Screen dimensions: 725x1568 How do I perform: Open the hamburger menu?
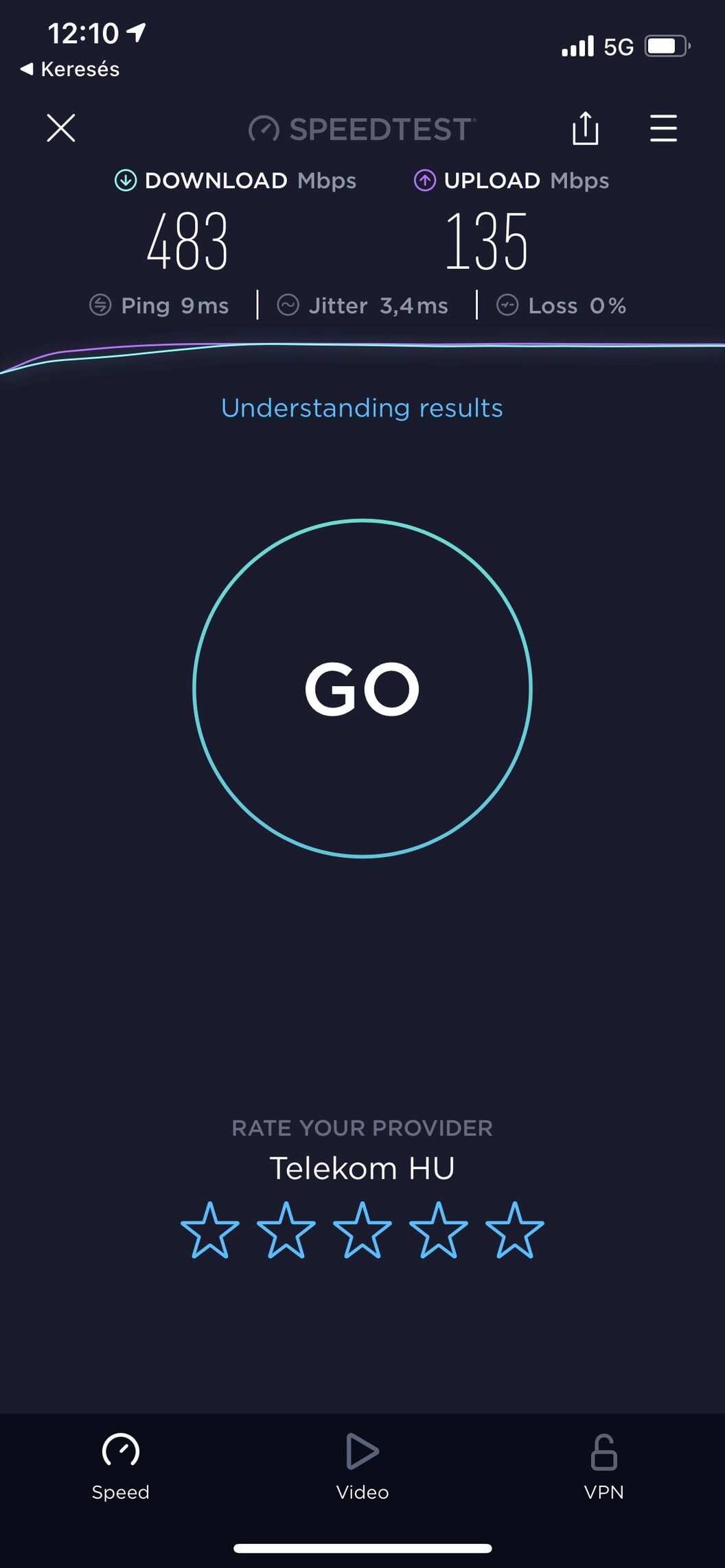point(663,128)
